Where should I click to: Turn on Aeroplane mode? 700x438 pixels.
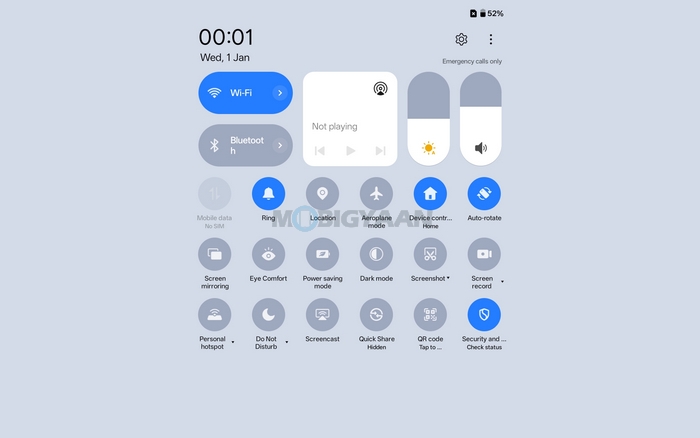[376, 194]
